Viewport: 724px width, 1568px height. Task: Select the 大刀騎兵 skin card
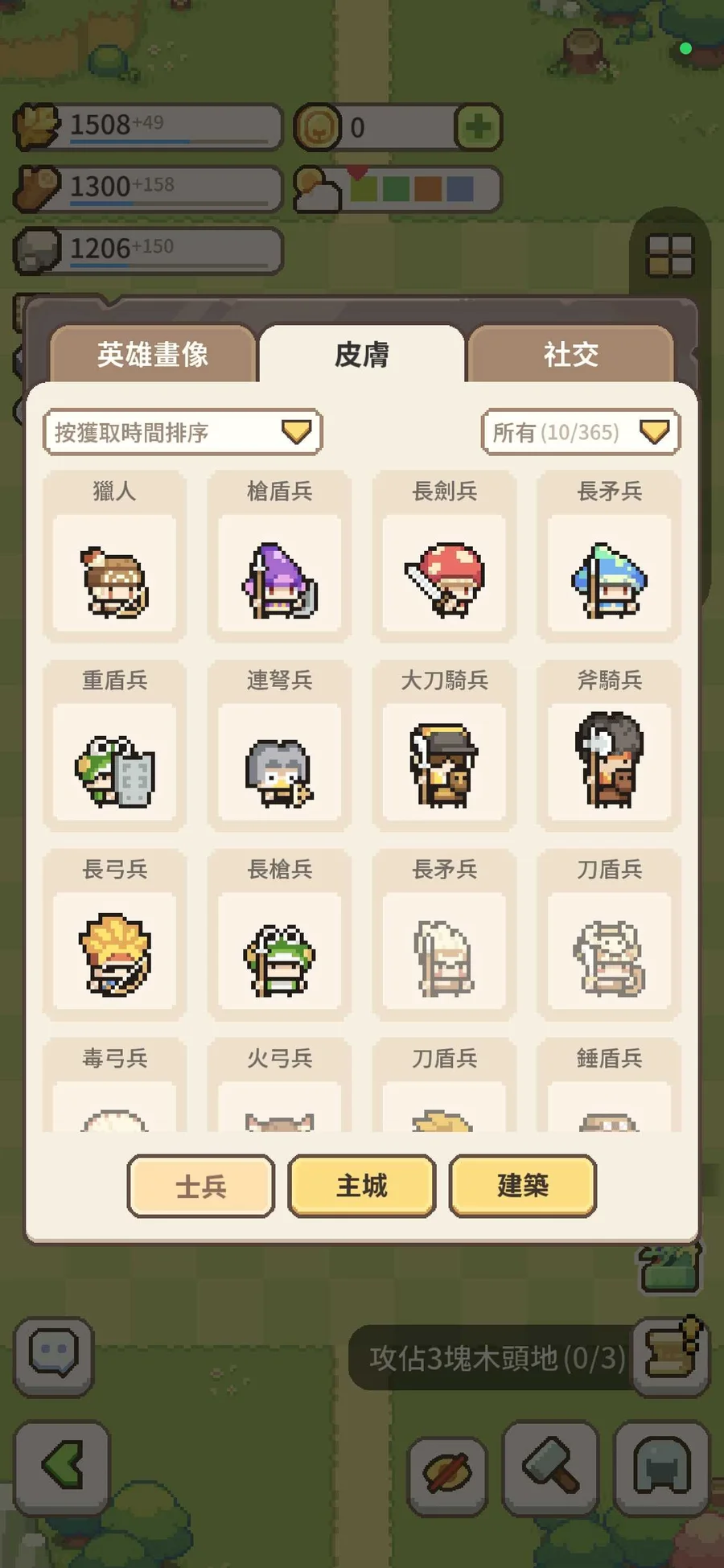point(444,745)
